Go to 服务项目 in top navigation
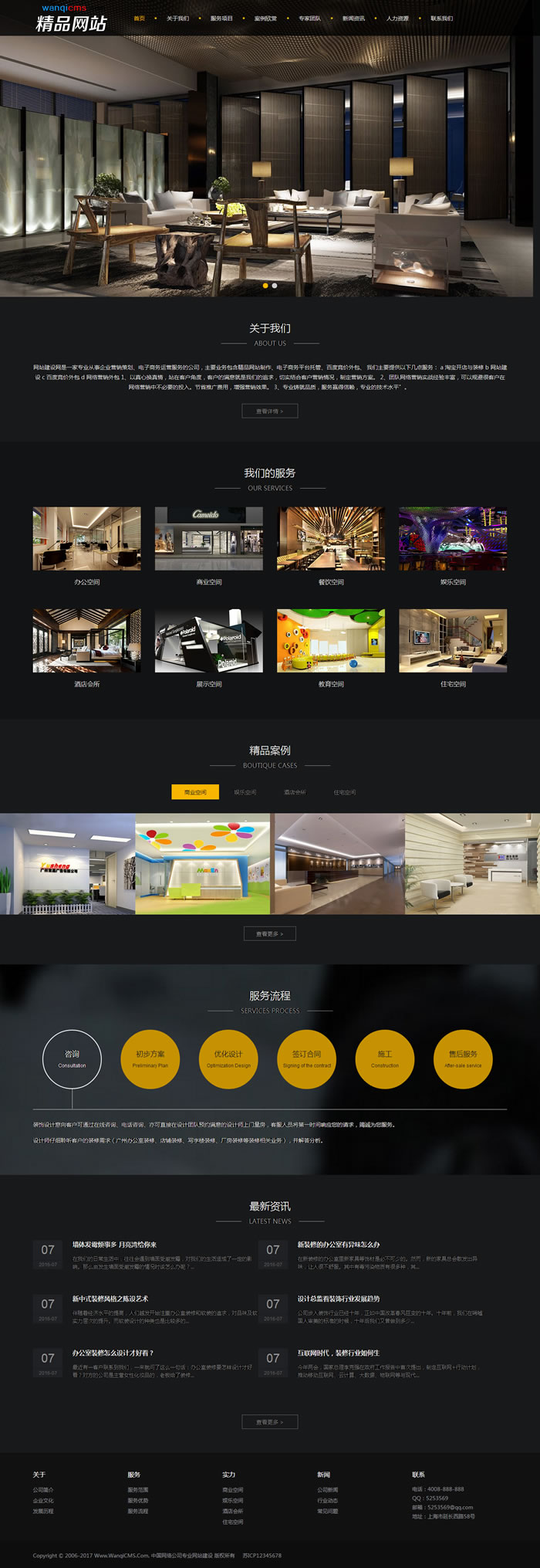Image resolution: width=540 pixels, height=1568 pixels. (x=221, y=19)
